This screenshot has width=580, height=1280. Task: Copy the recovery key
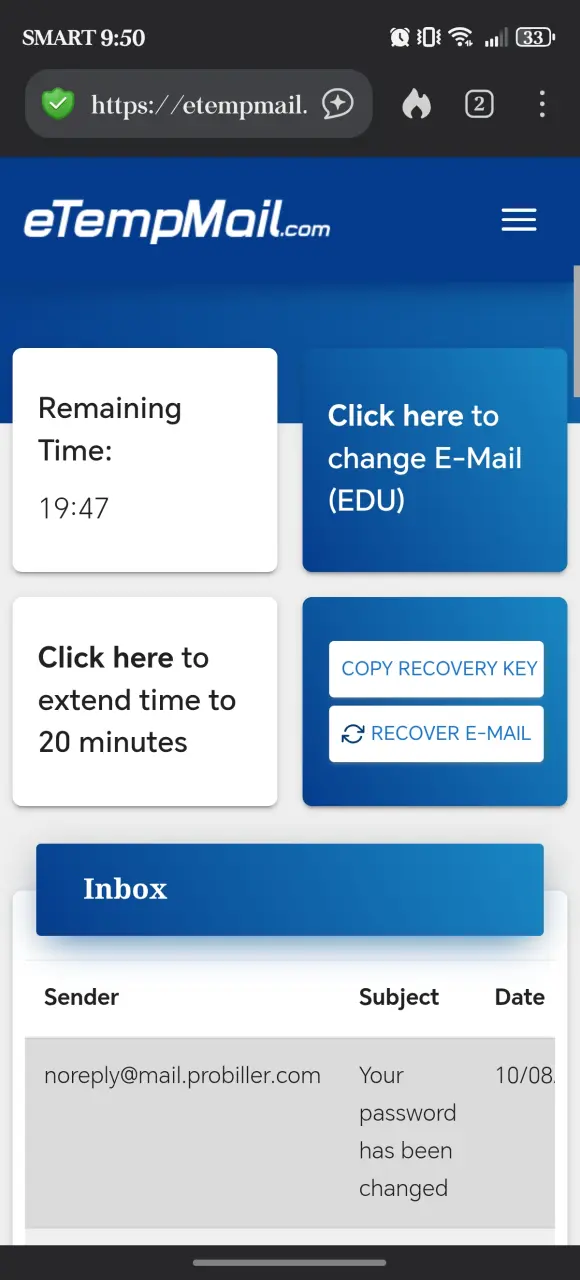[x=436, y=669]
